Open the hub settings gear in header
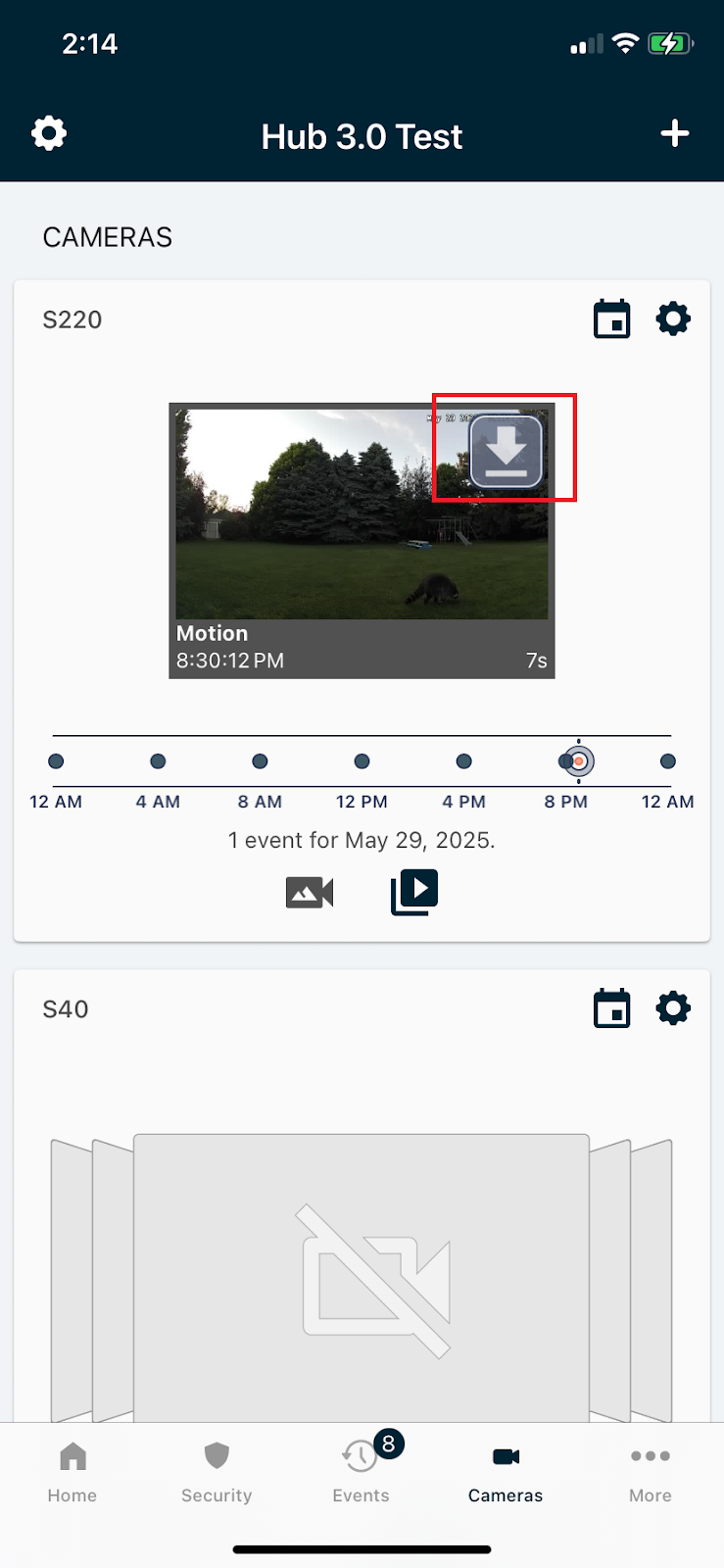 pos(49,133)
